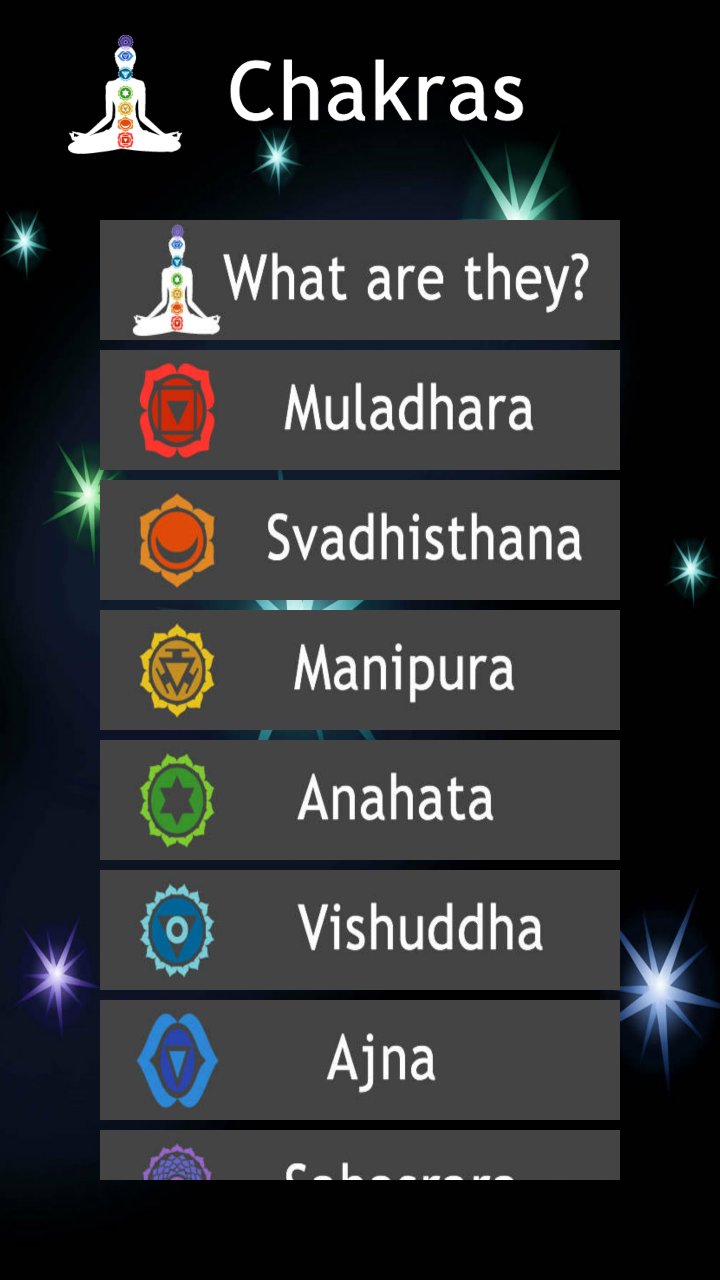
Task: Open the 'What are they?' section
Action: click(x=360, y=280)
